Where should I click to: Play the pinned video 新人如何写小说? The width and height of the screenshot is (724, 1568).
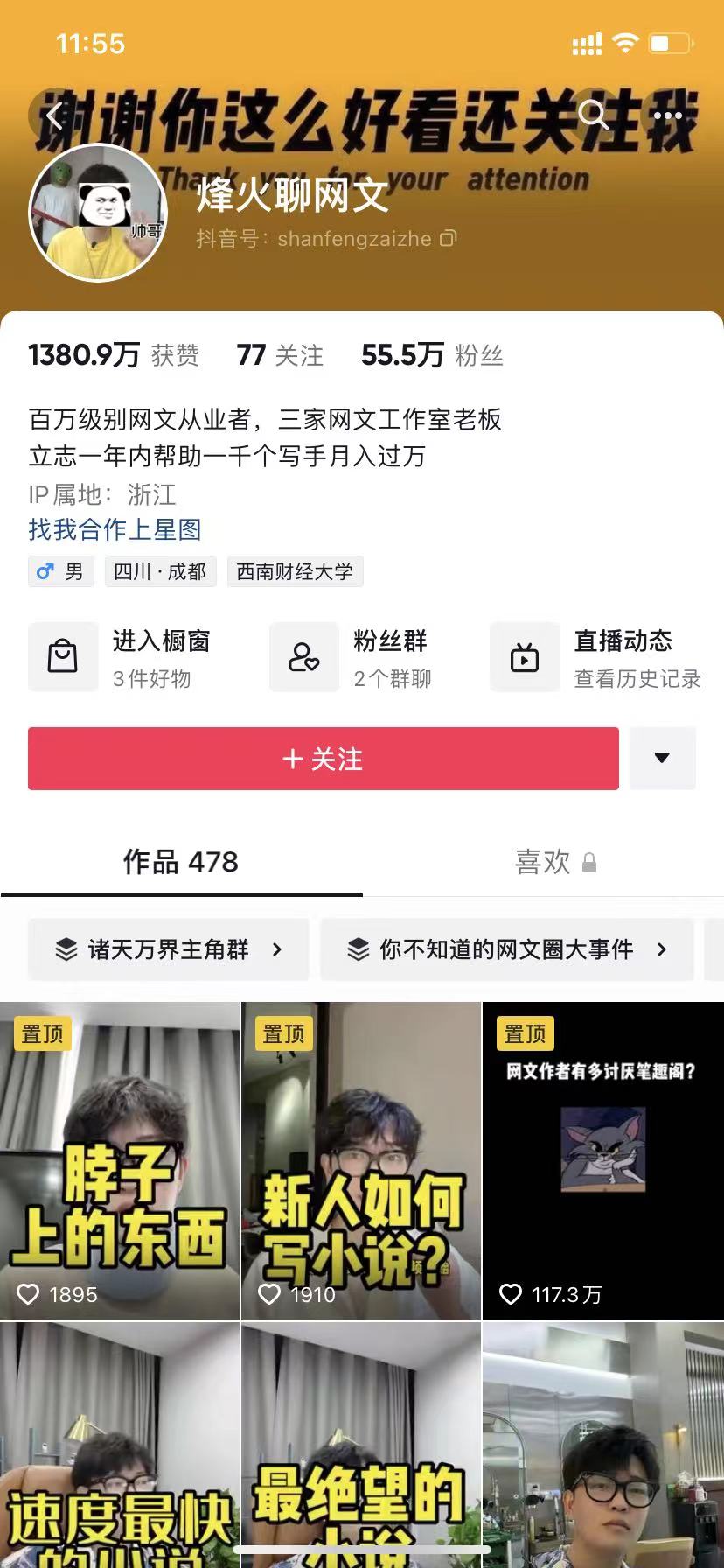(361, 1161)
